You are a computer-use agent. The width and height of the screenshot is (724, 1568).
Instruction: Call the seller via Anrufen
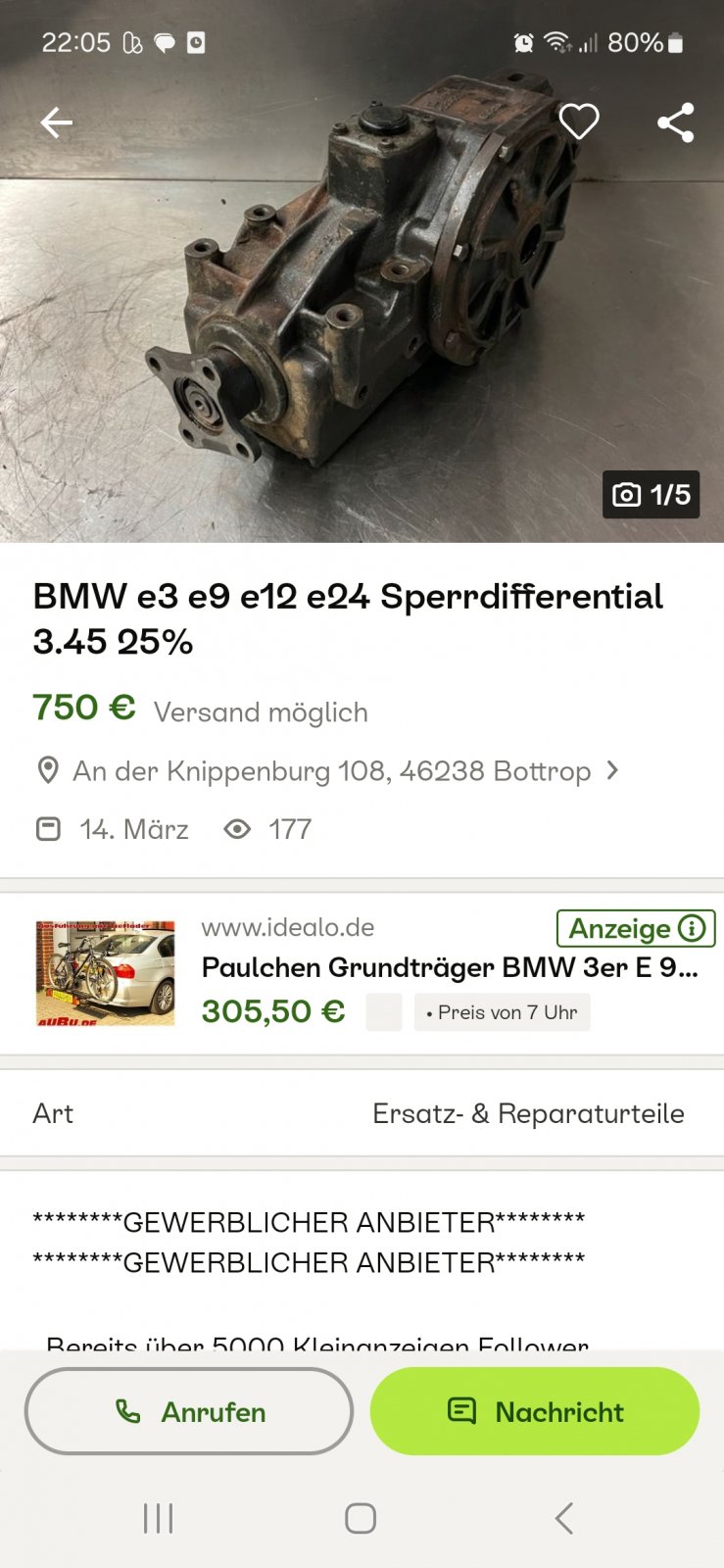pyautogui.click(x=189, y=1411)
